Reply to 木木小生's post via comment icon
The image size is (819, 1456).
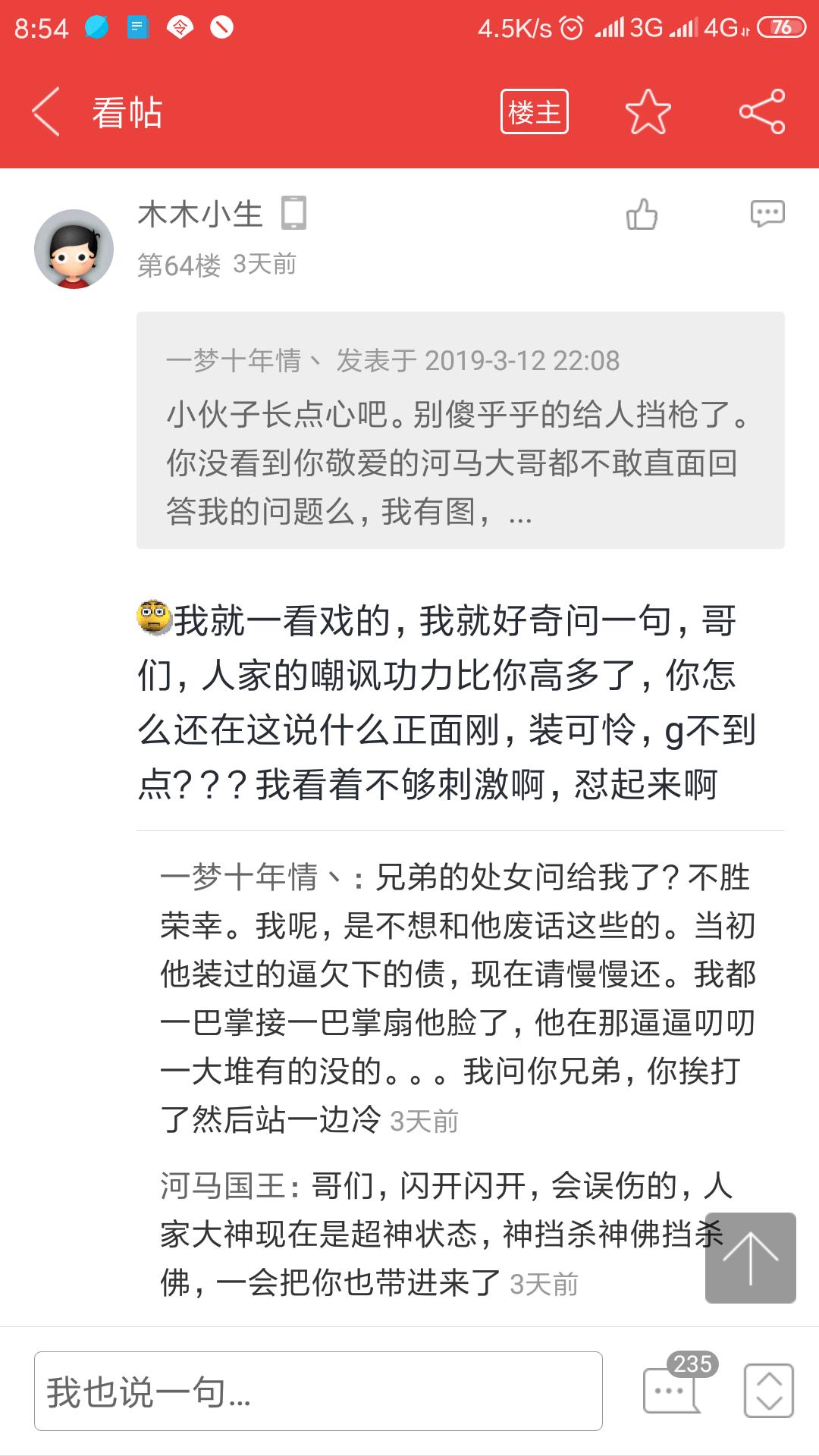pos(767,215)
